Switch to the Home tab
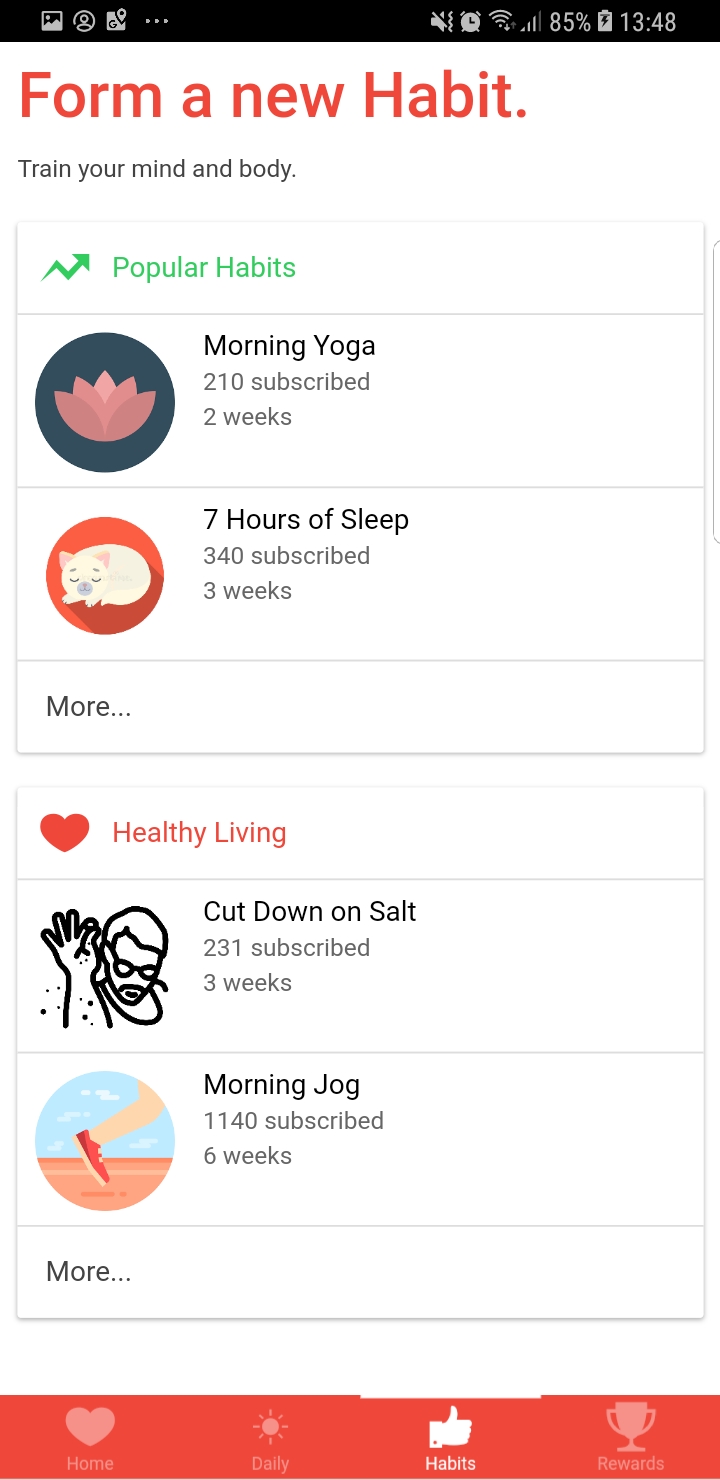This screenshot has width=720, height=1480. [x=90, y=1438]
